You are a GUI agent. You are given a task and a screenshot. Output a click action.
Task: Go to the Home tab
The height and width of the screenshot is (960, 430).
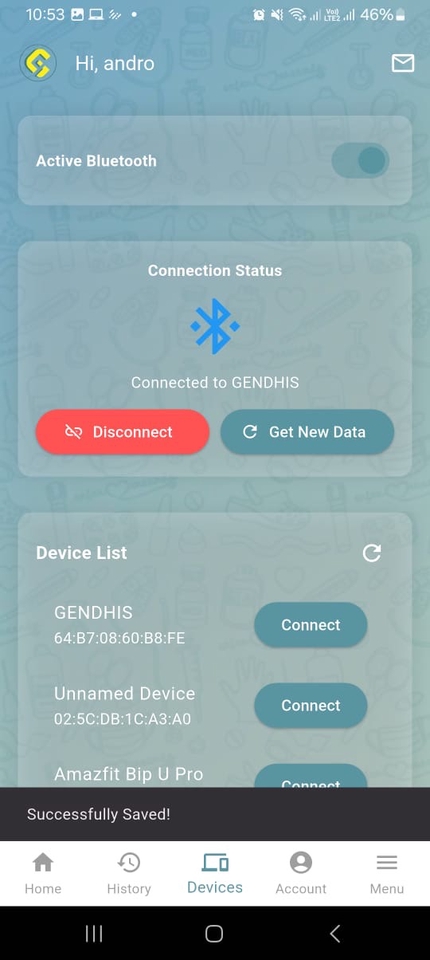coord(43,874)
